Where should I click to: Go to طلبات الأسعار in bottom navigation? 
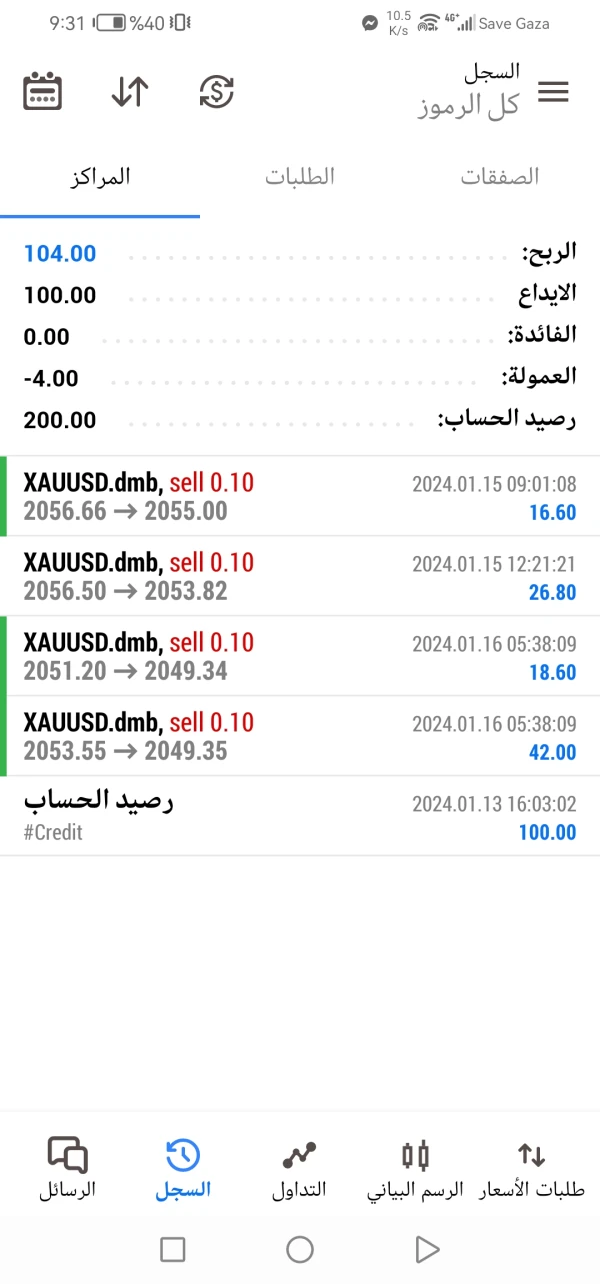pyautogui.click(x=532, y=1168)
